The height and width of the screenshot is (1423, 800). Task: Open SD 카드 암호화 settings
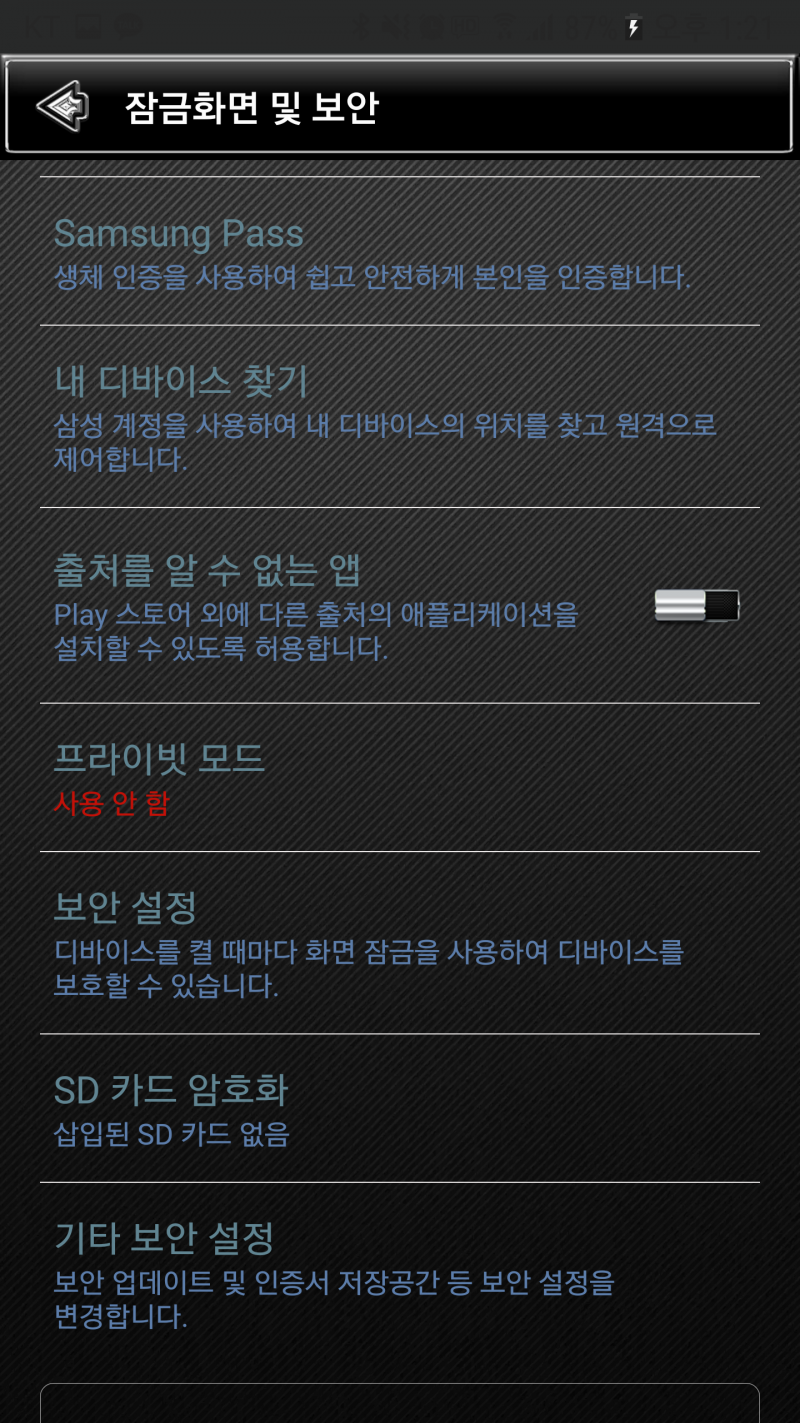click(400, 1108)
